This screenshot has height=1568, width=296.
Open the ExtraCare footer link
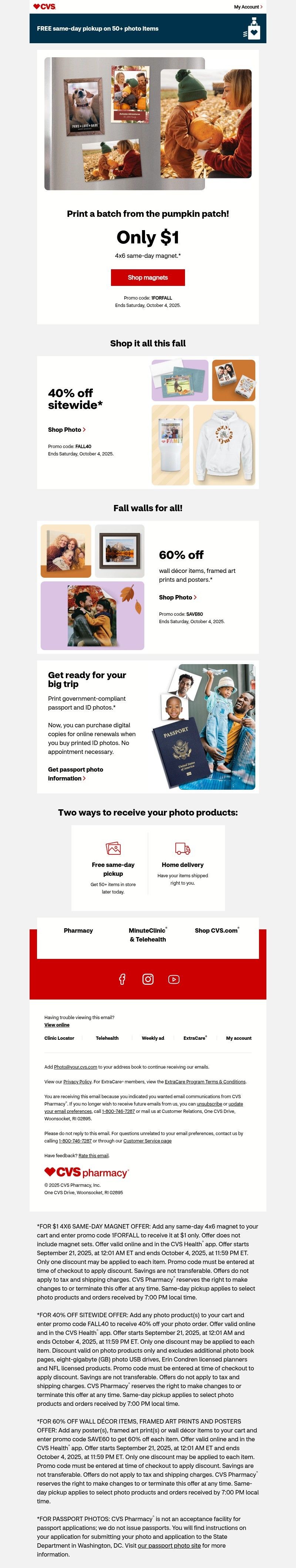pyautogui.click(x=195, y=1038)
